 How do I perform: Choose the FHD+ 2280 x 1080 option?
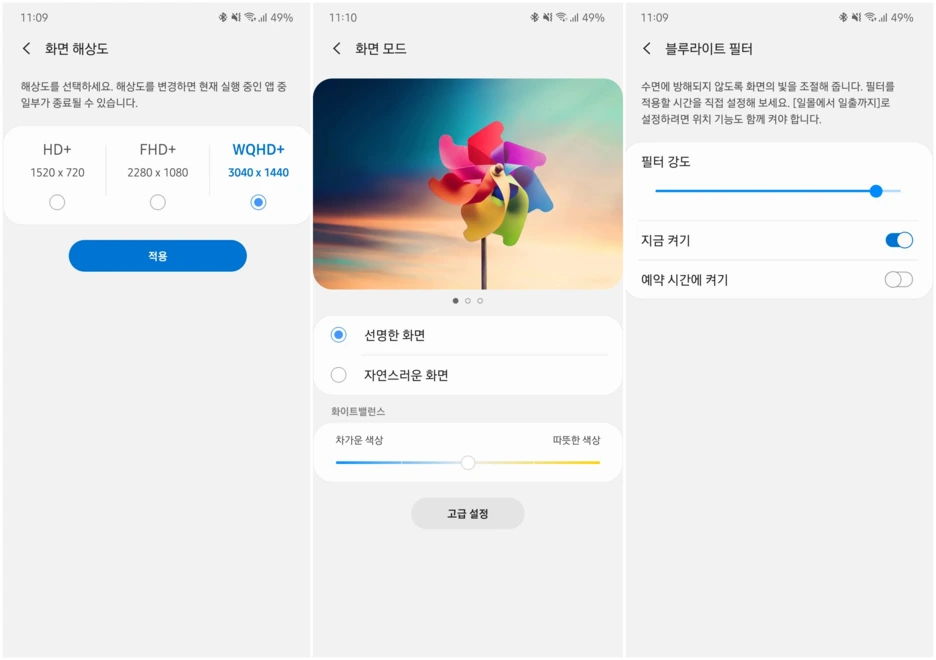[x=158, y=202]
